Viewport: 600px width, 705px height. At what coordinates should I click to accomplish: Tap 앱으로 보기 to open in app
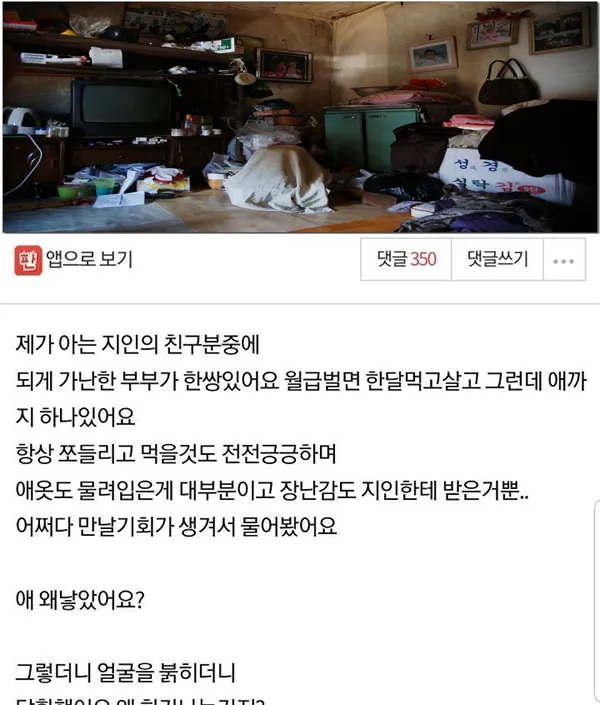point(75,260)
